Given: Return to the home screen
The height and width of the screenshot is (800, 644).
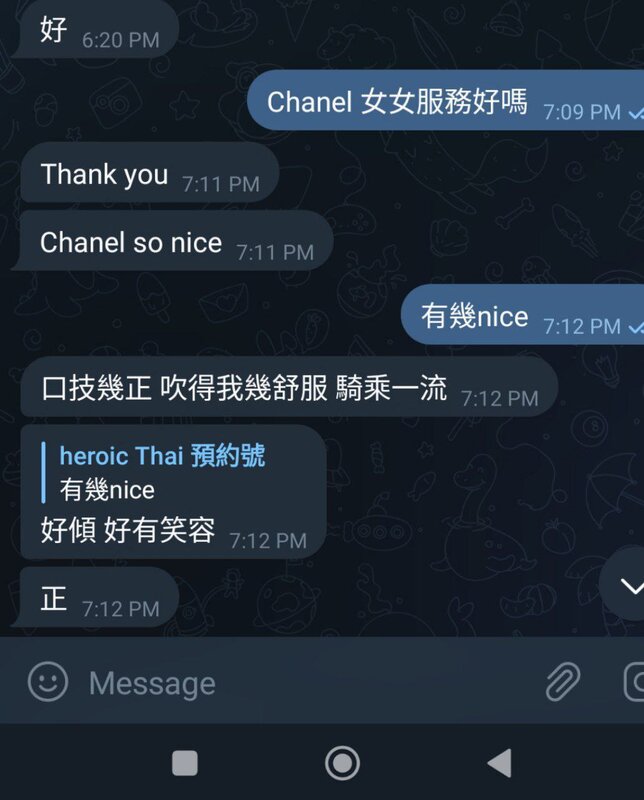Looking at the screenshot, I should pos(342,763).
